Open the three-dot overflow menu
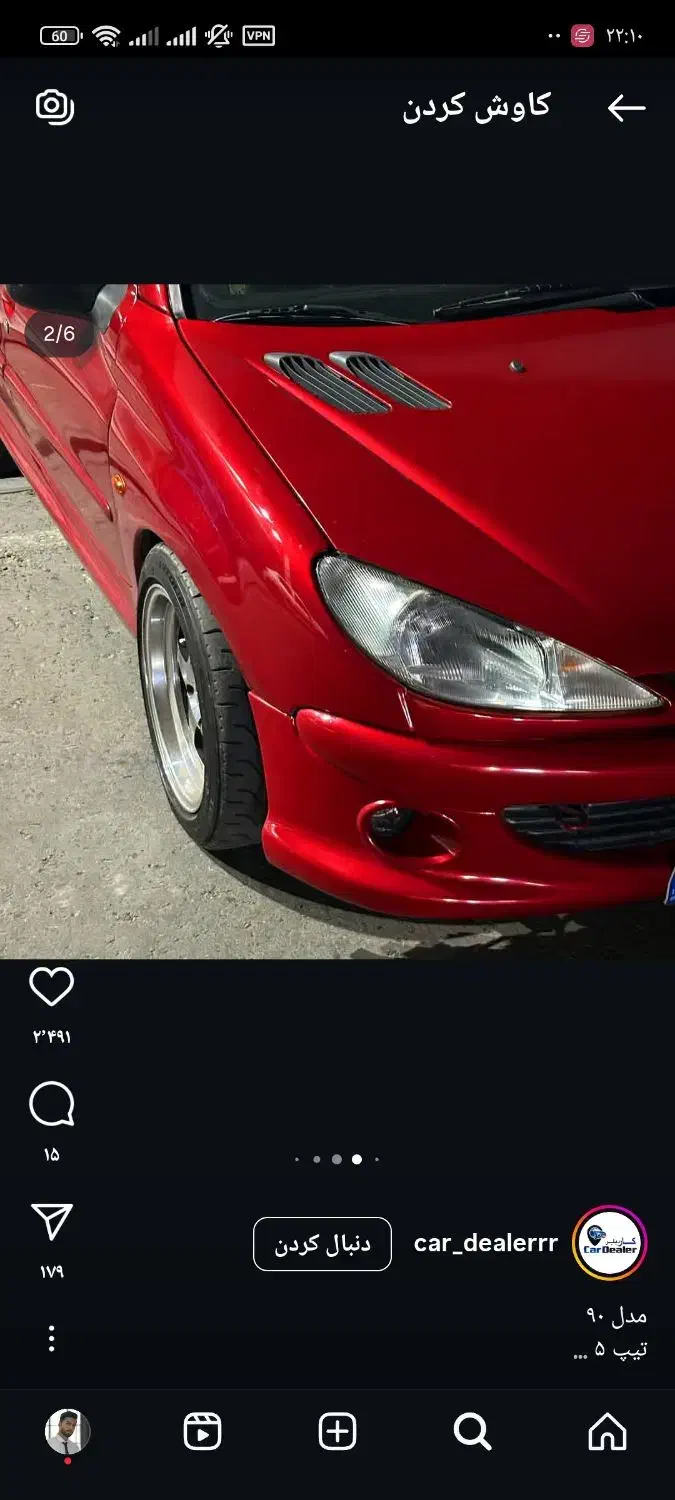This screenshot has width=675, height=1500. coord(51,1338)
